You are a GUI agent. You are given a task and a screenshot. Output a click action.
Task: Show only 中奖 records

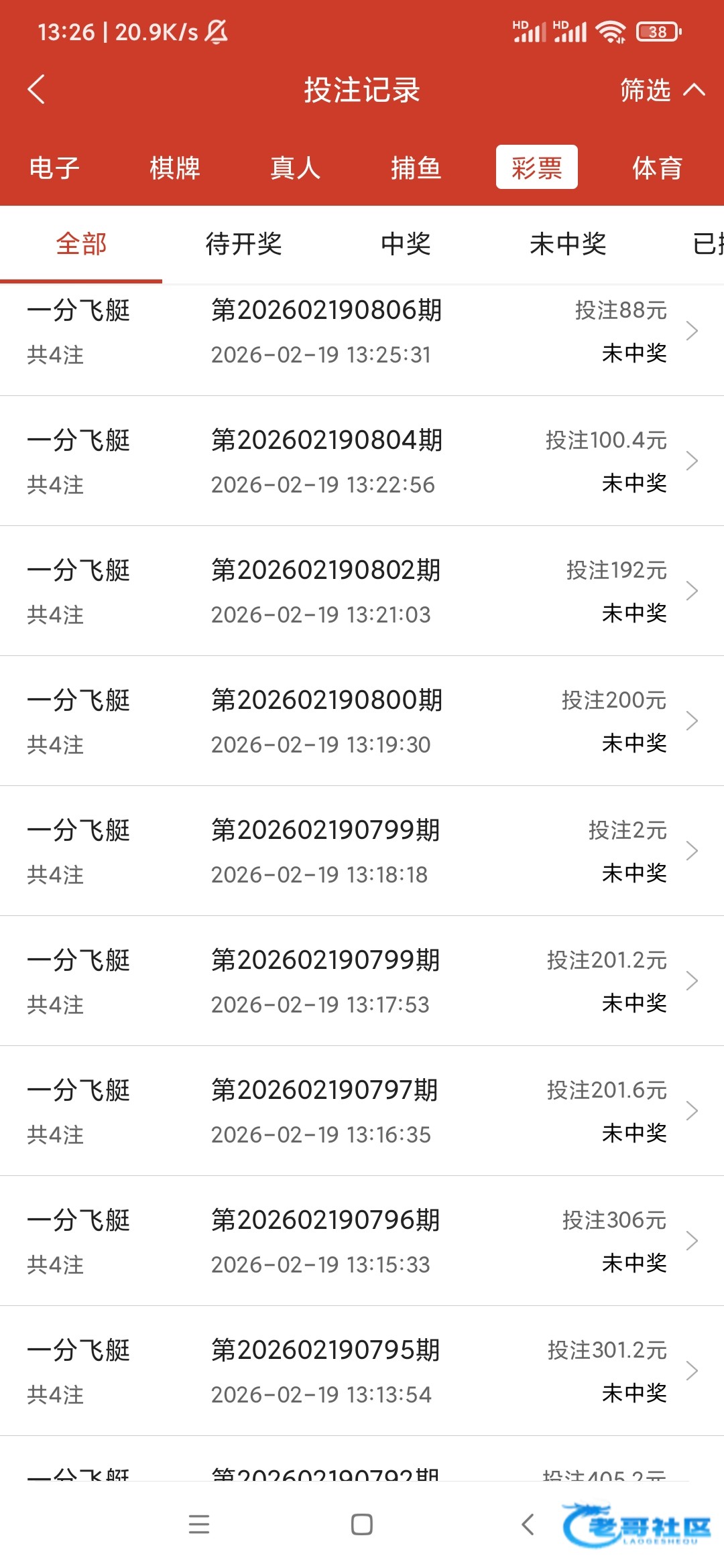[406, 244]
